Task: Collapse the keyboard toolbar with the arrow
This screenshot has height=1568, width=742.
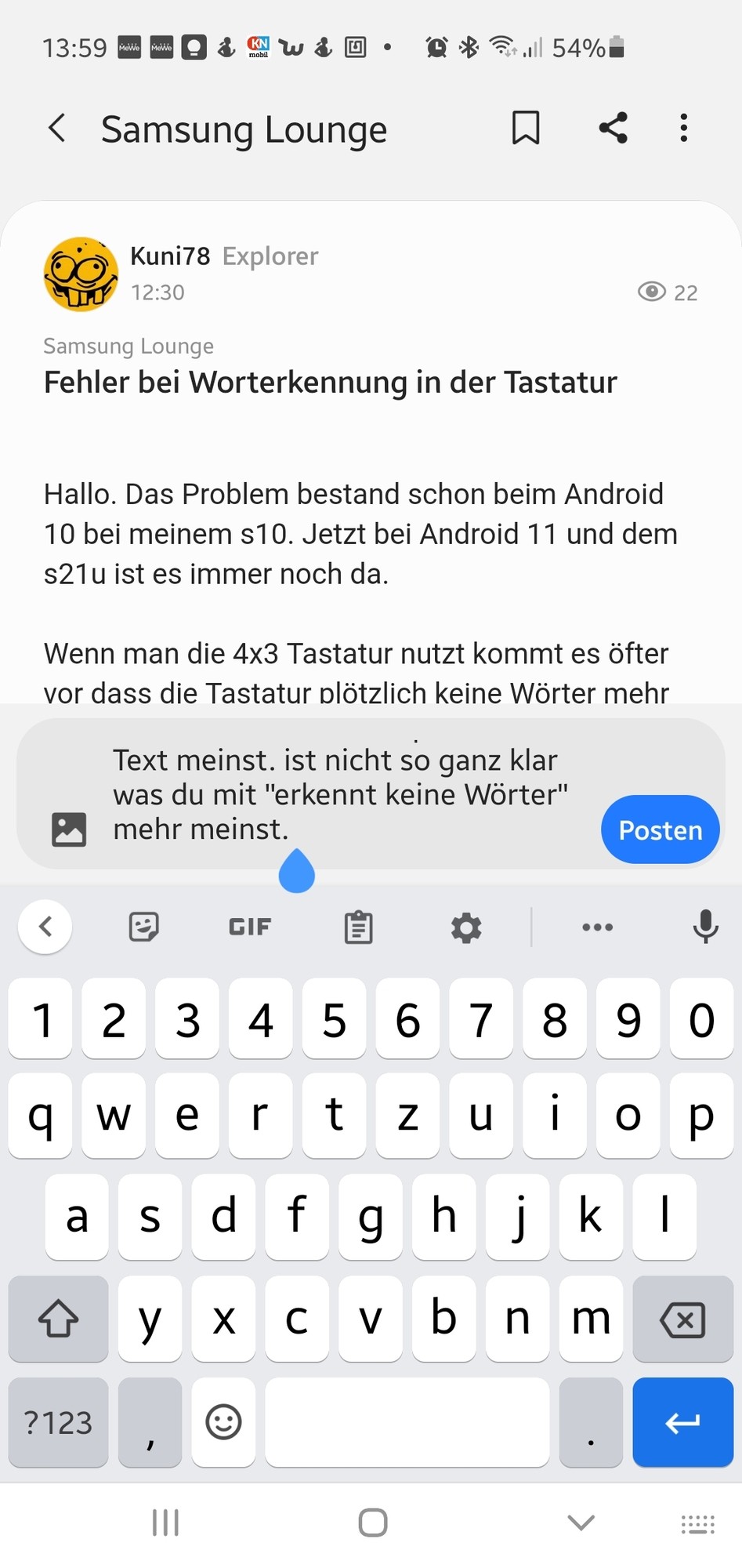Action: coord(45,927)
